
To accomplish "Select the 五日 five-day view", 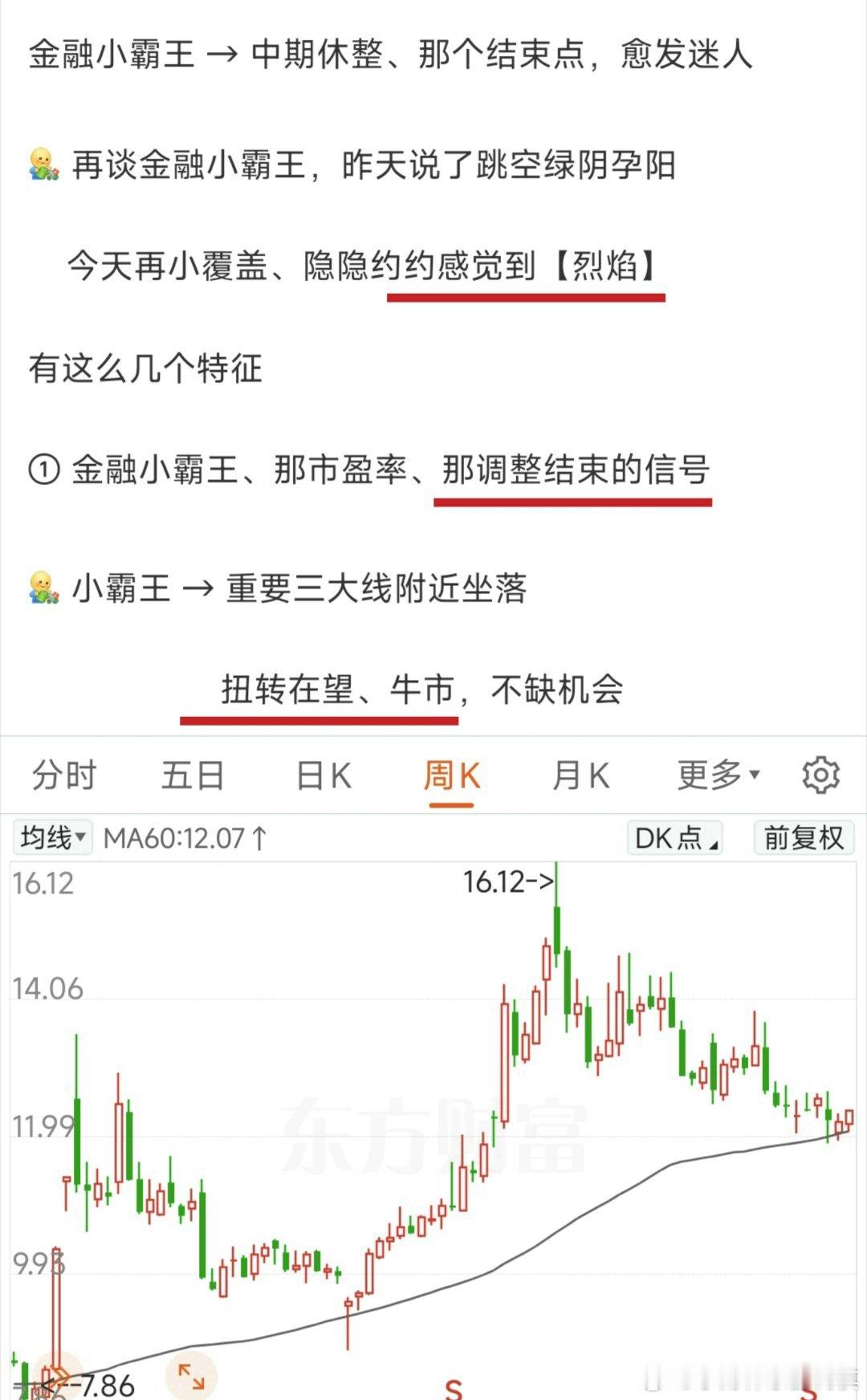I will coord(193,775).
